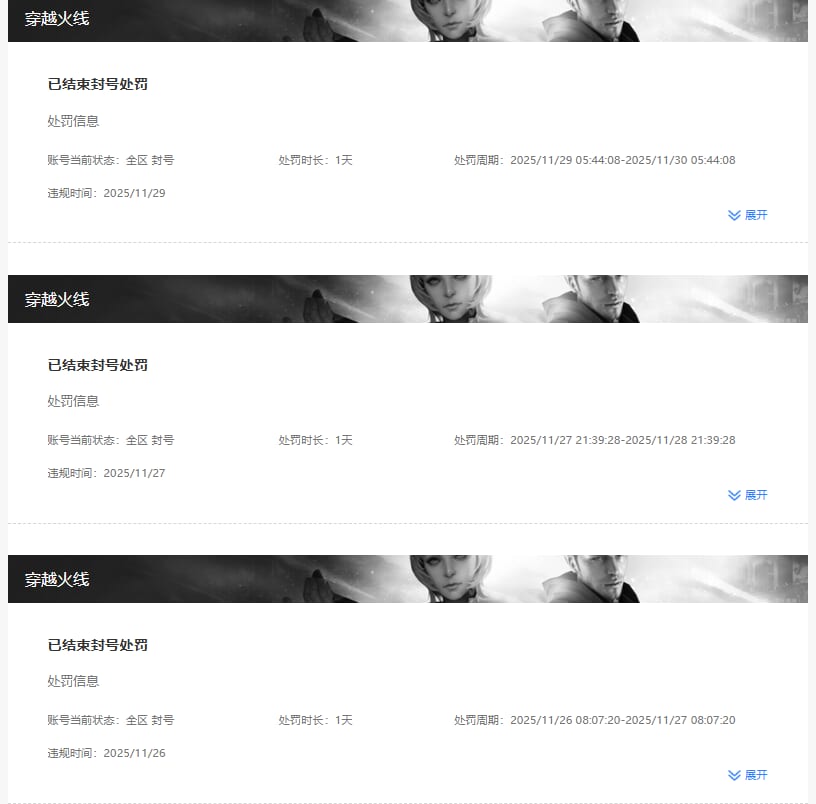
Task: Expand the 2025/11/27 penalty record details
Action: (748, 495)
